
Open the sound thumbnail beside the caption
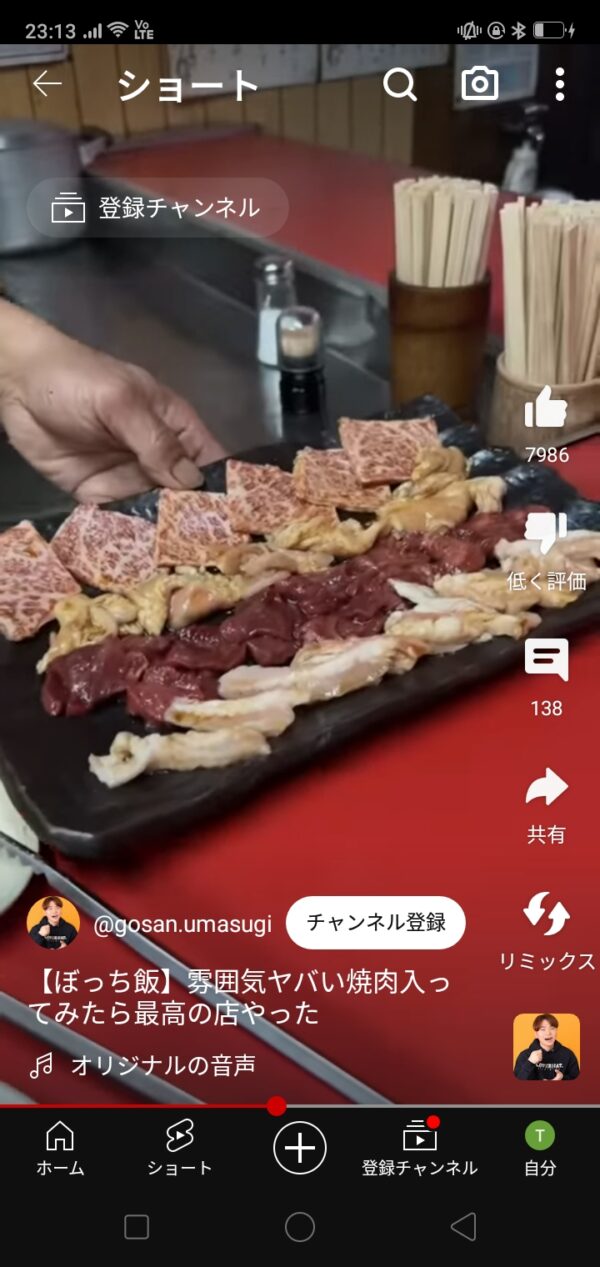click(x=546, y=1046)
